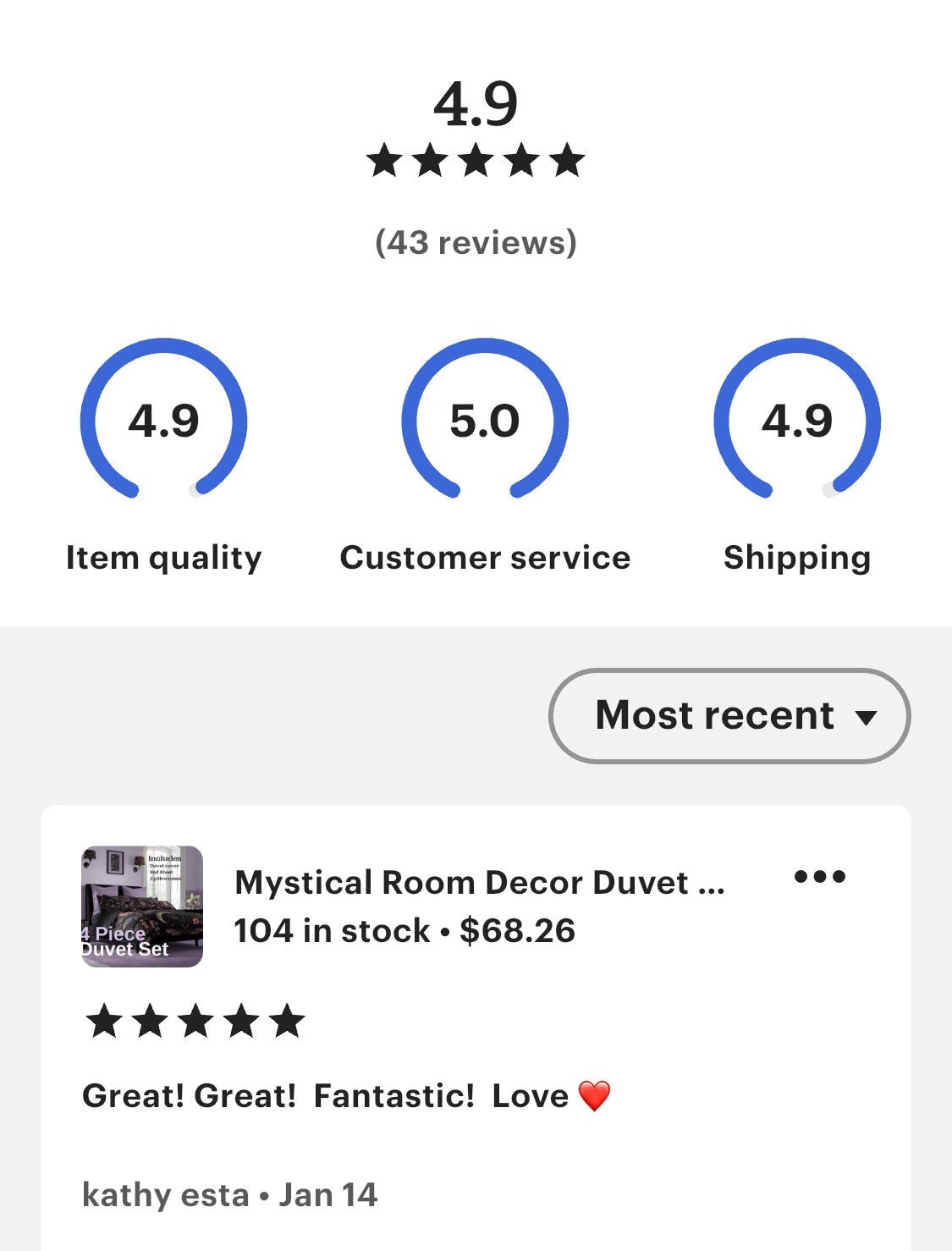This screenshot has height=1251, width=952.
Task: Open the Most recent sort dropdown
Action: click(729, 716)
